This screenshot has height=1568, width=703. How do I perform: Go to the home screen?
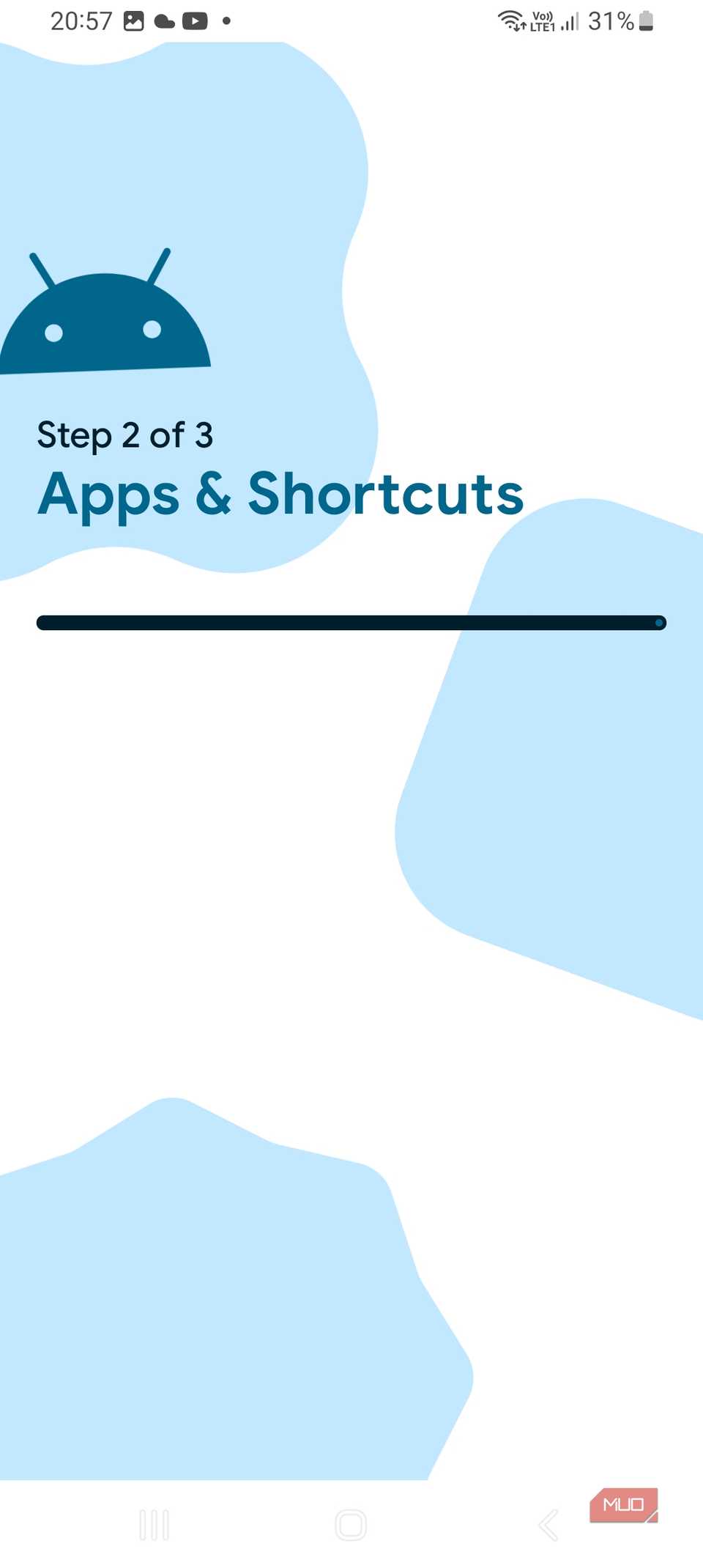click(x=351, y=1525)
